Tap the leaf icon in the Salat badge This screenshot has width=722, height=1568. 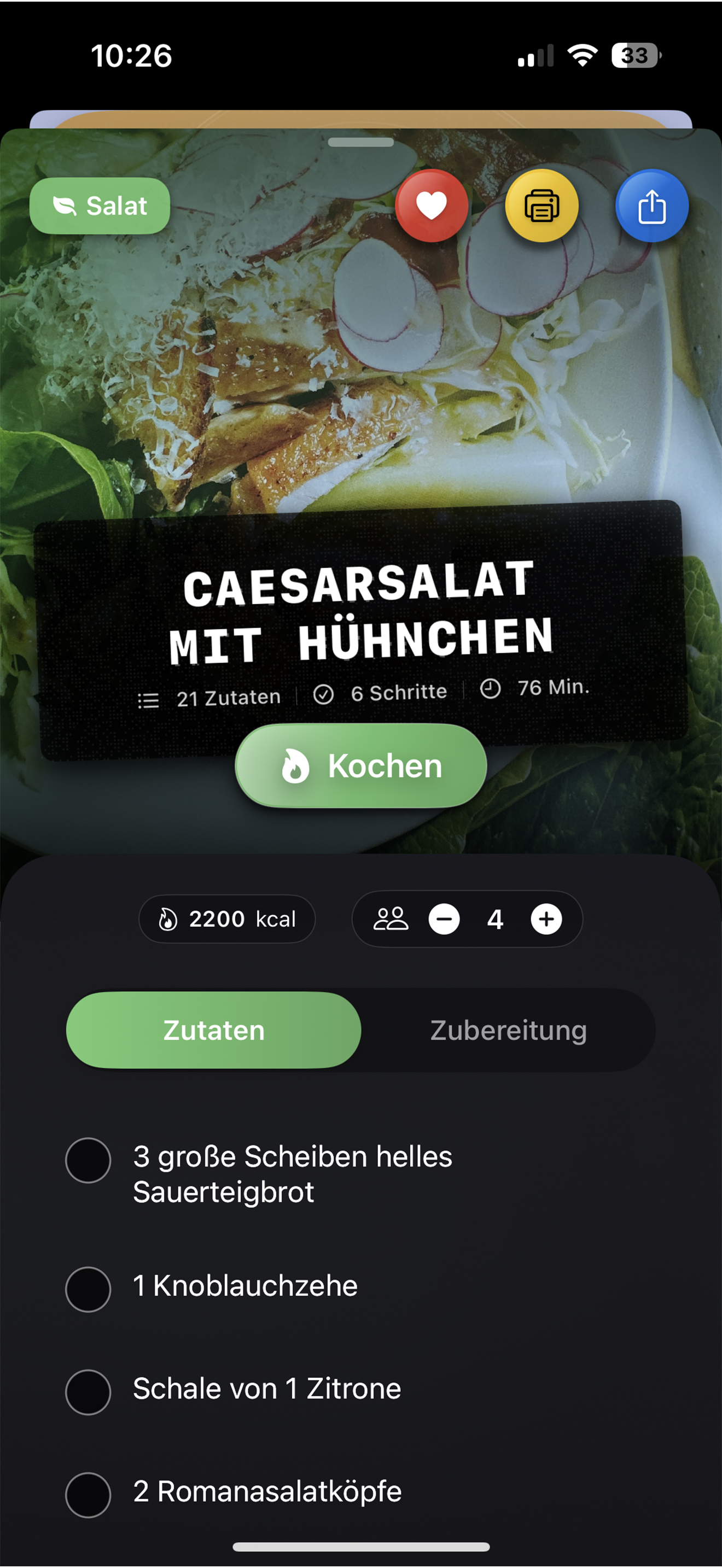pyautogui.click(x=66, y=205)
